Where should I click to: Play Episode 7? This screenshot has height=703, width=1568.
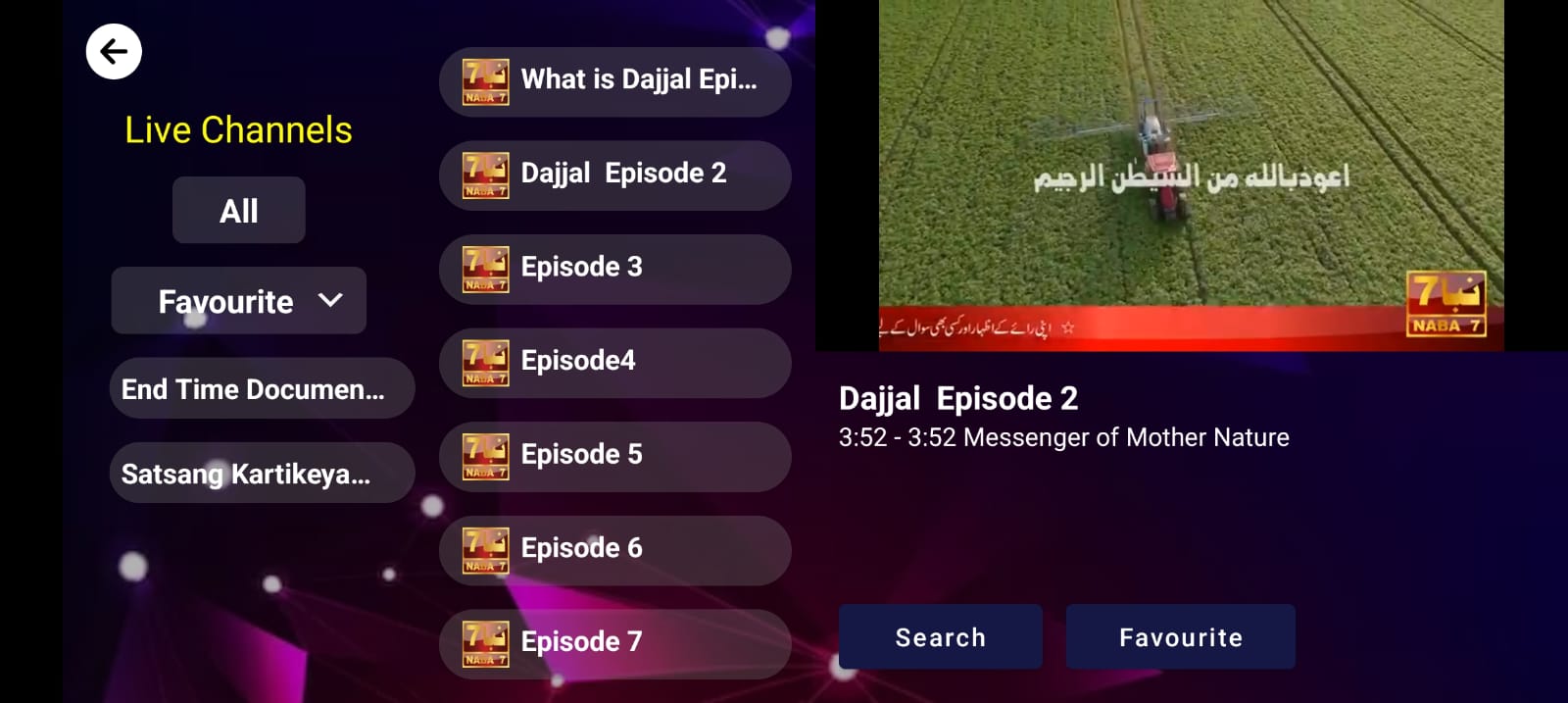tap(614, 643)
